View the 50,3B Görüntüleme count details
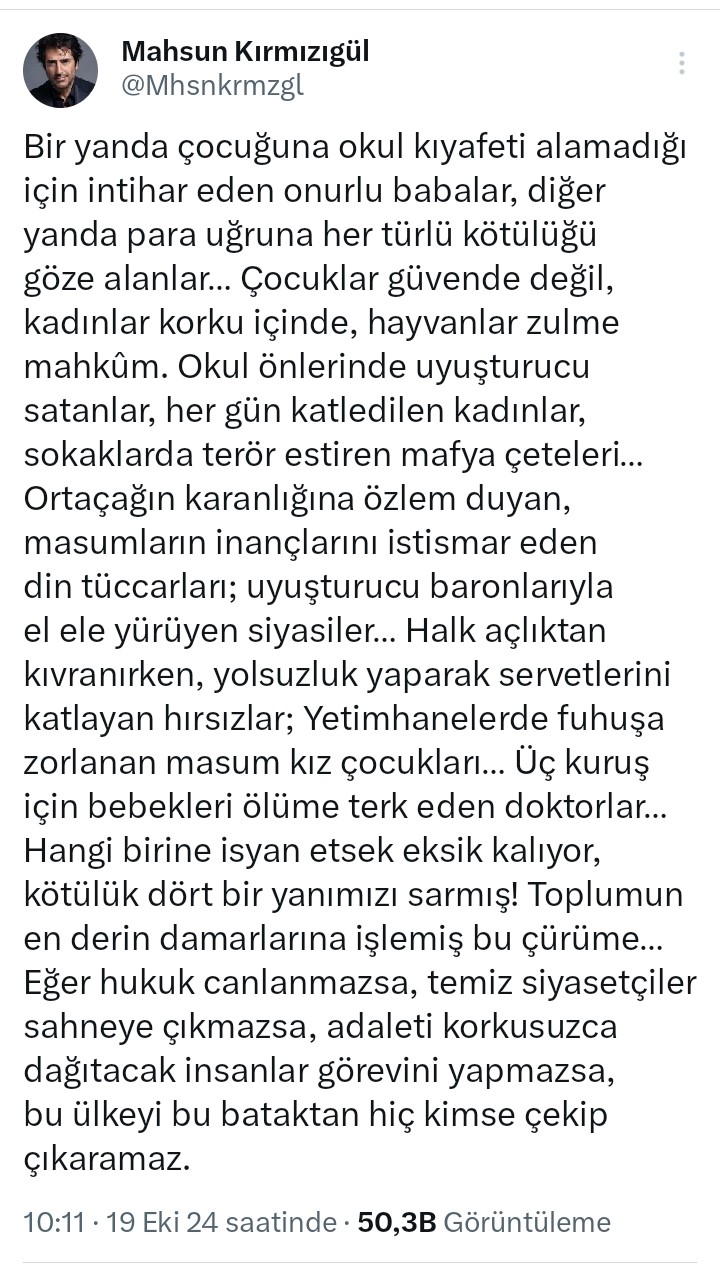The width and height of the screenshot is (720, 1265). (x=483, y=1222)
